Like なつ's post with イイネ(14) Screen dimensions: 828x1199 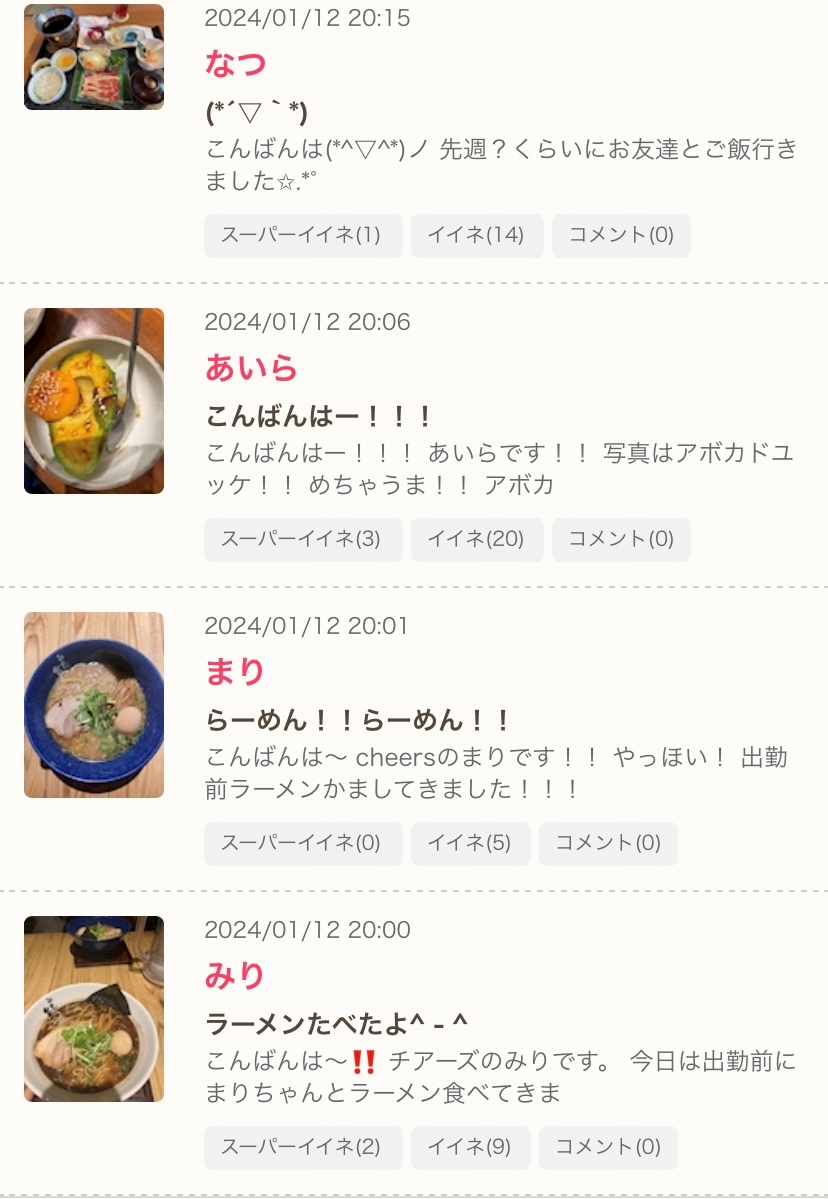tap(476, 236)
